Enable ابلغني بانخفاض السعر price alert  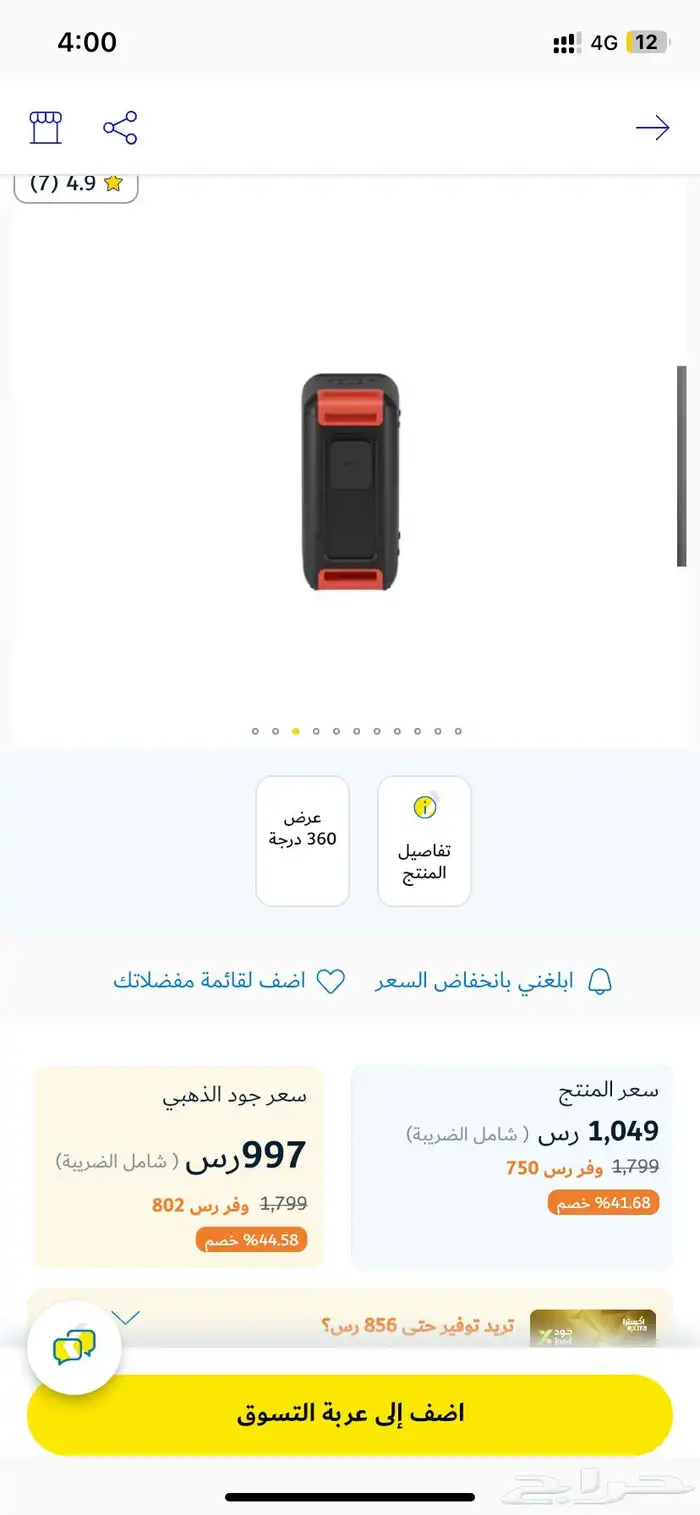point(493,981)
